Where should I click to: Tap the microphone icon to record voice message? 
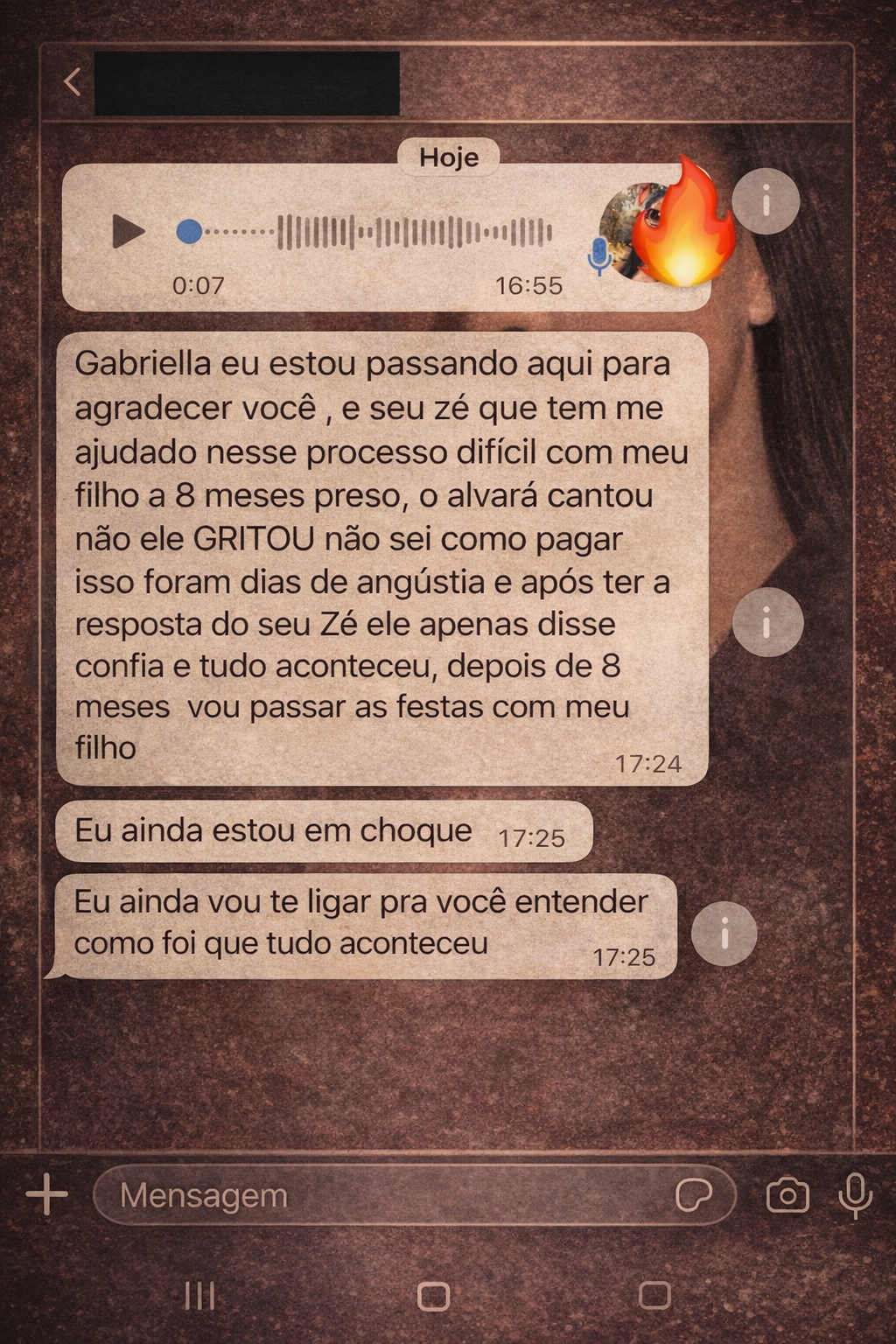pyautogui.click(x=853, y=1195)
